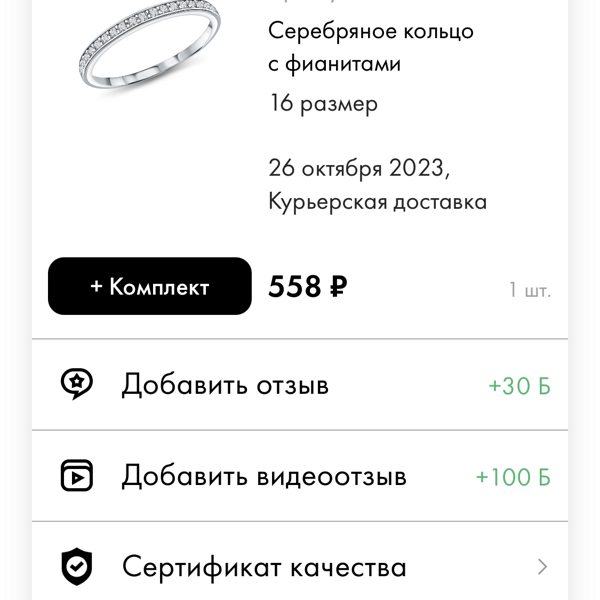The width and height of the screenshot is (600, 600).
Task: Tap the '+ Комплект' button
Action: pyautogui.click(x=149, y=286)
